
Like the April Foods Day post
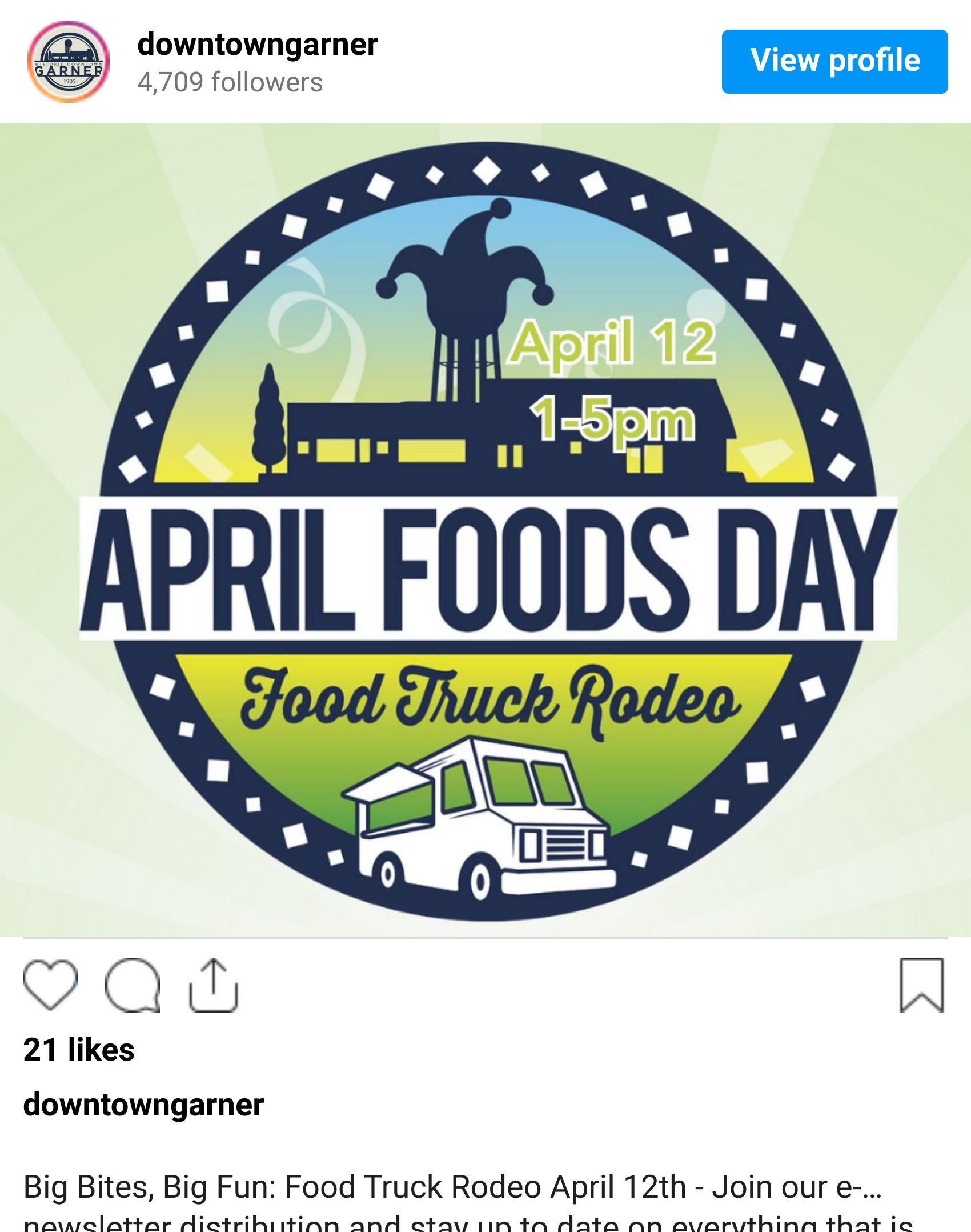[x=50, y=985]
